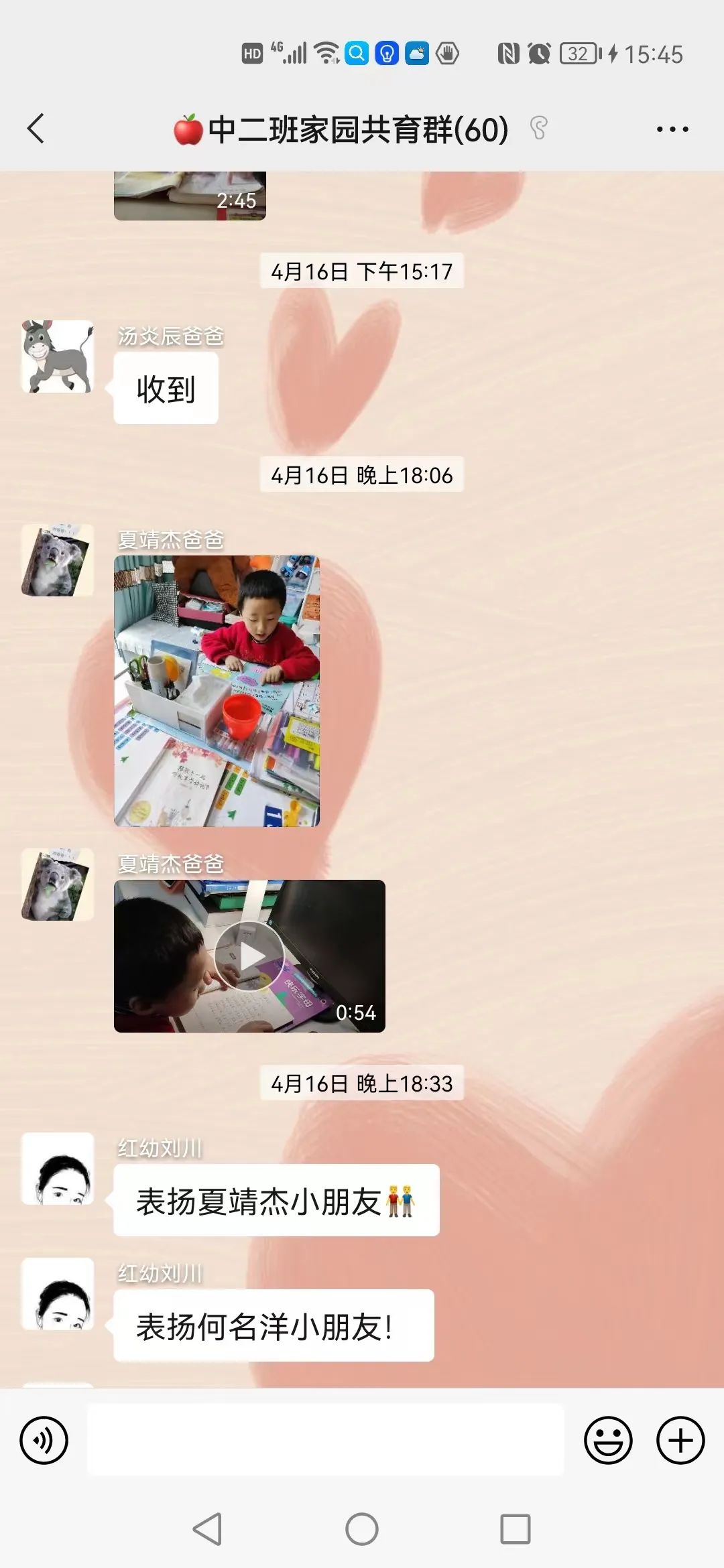Open the three-dot chat menu
724x1568 pixels.
tap(672, 129)
